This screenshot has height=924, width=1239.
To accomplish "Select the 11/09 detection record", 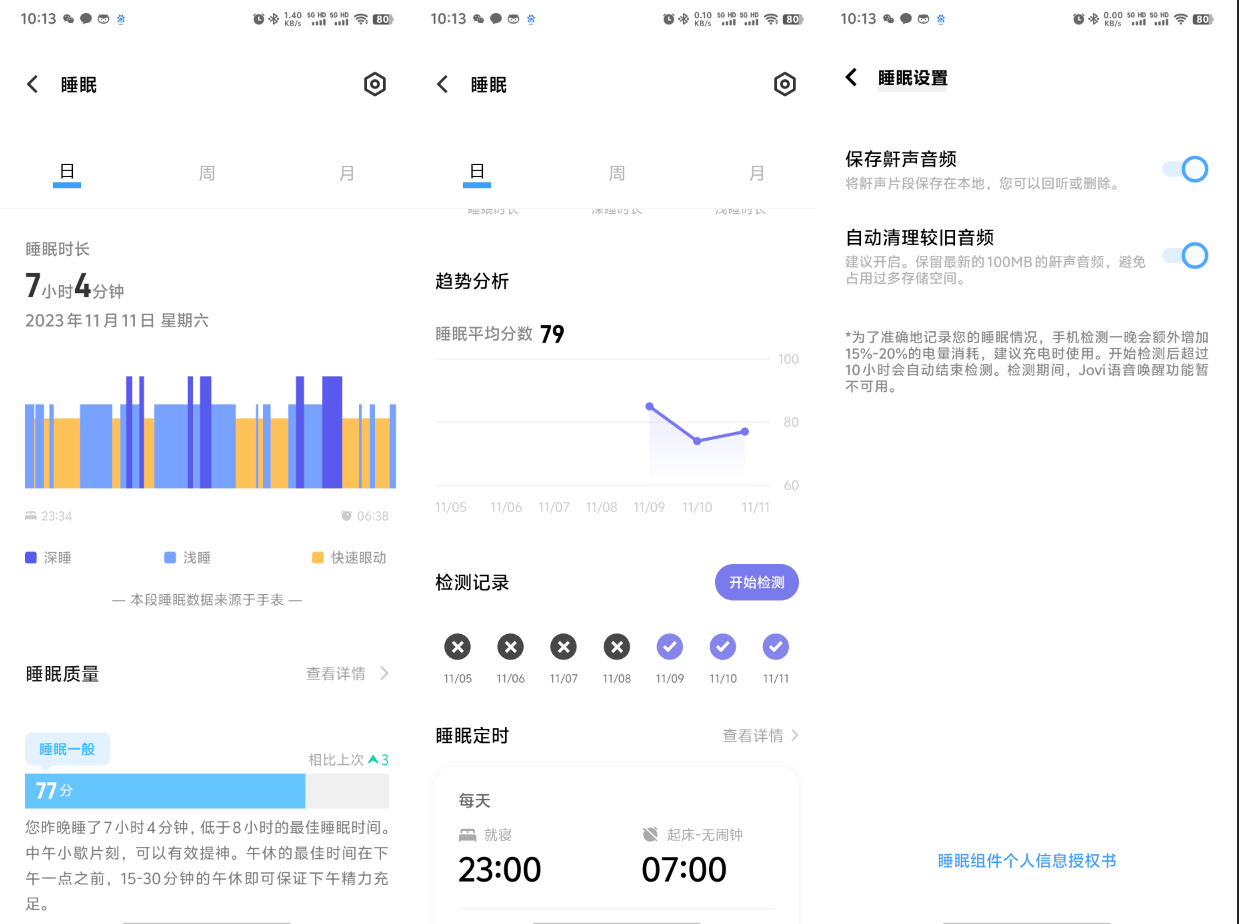I will (670, 647).
